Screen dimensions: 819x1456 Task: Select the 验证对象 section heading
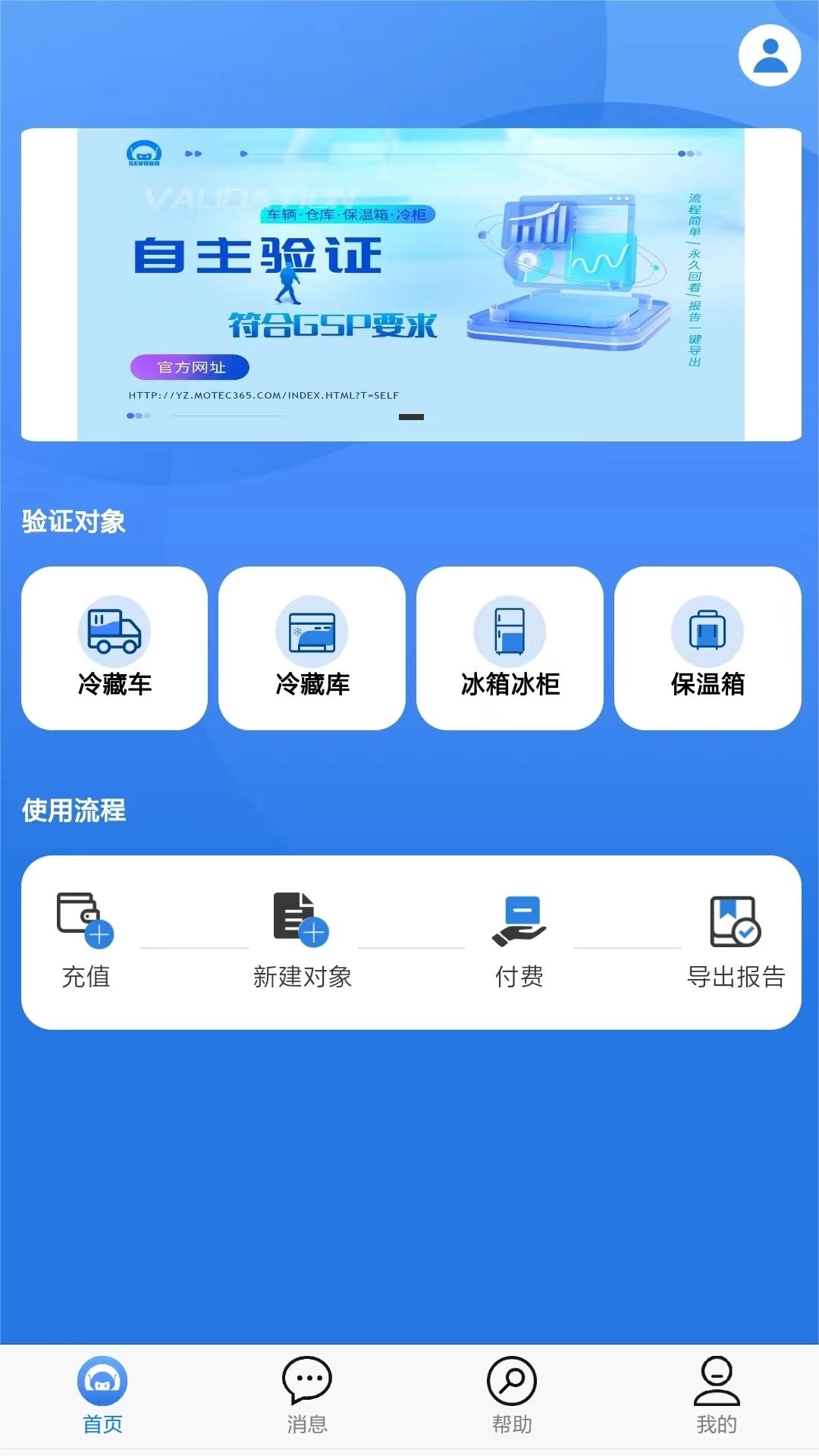coord(74,522)
